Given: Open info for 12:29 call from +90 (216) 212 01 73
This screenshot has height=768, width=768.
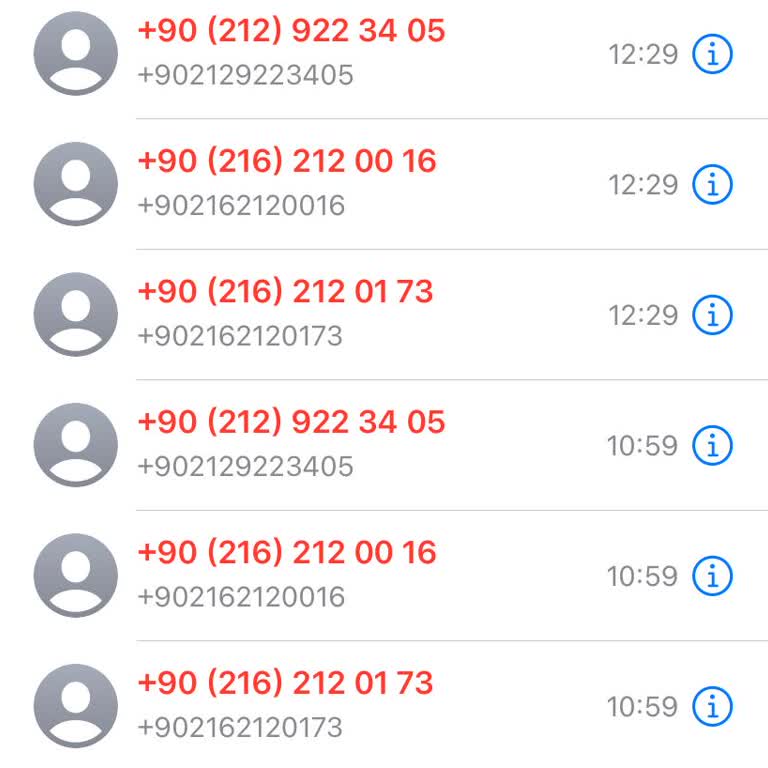Looking at the screenshot, I should tap(713, 315).
